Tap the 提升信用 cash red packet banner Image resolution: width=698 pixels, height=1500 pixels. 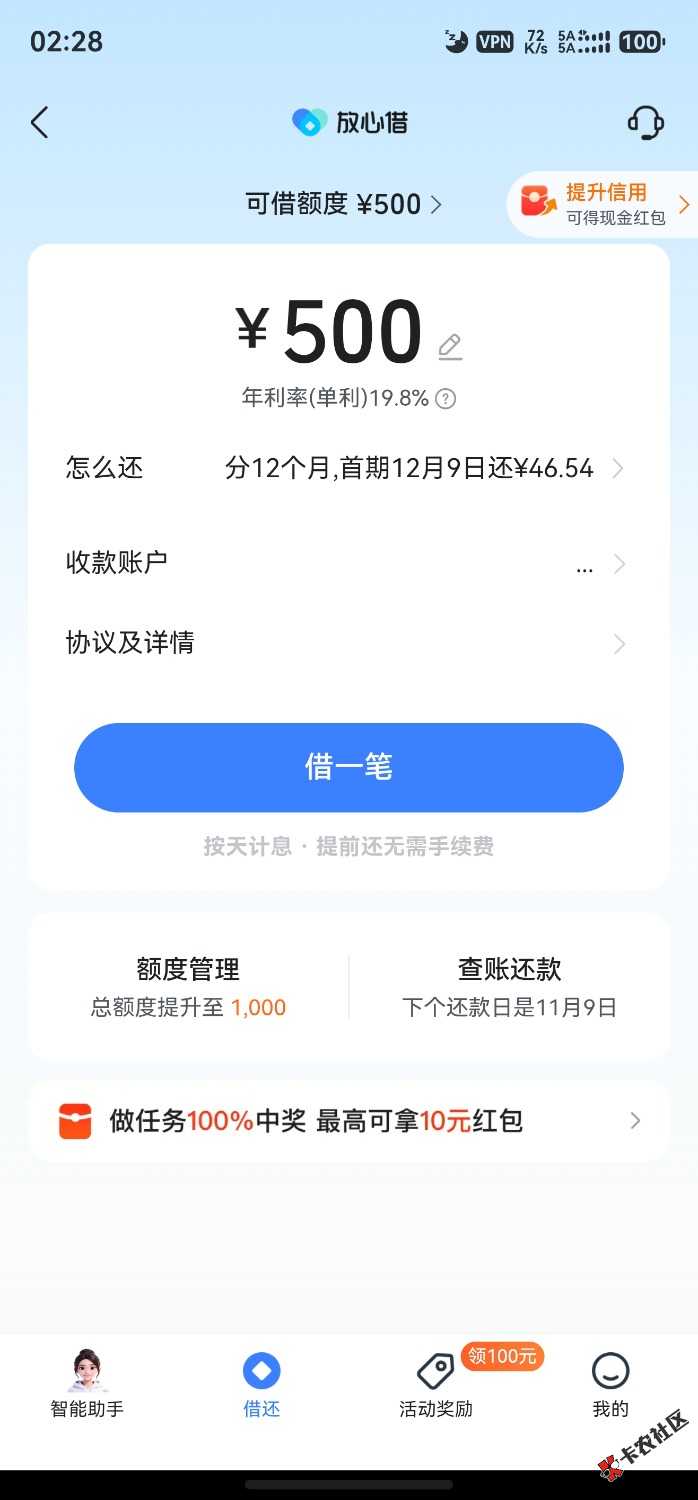click(604, 204)
